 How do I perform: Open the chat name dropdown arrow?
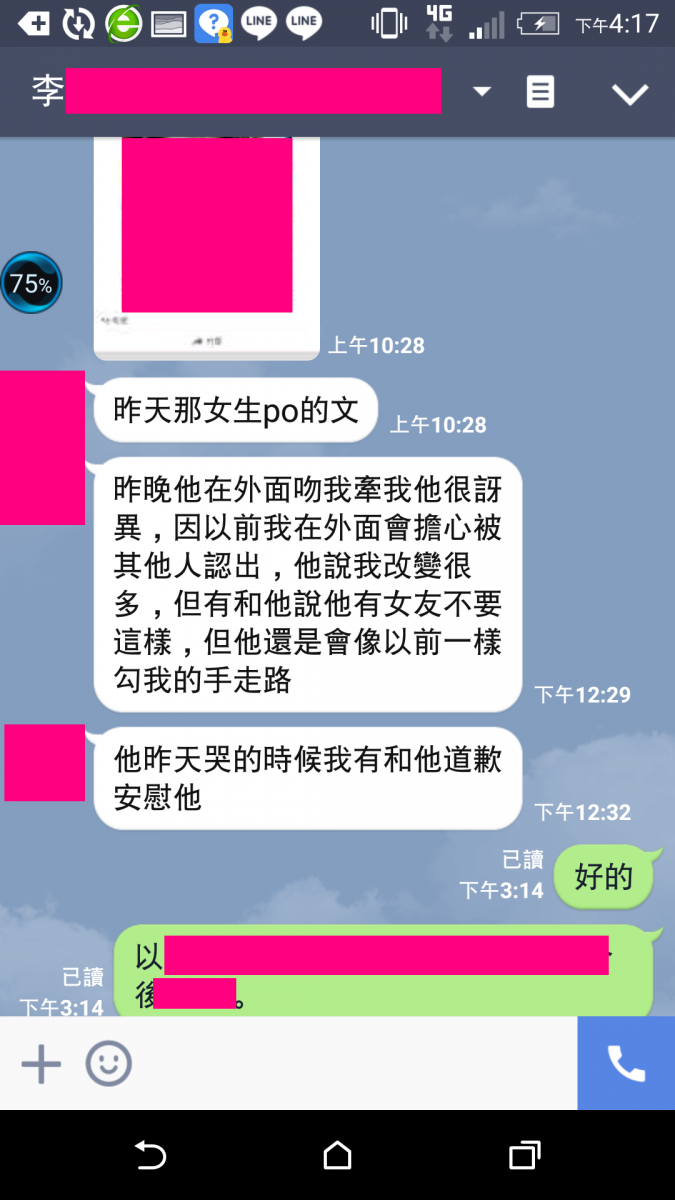click(x=482, y=92)
